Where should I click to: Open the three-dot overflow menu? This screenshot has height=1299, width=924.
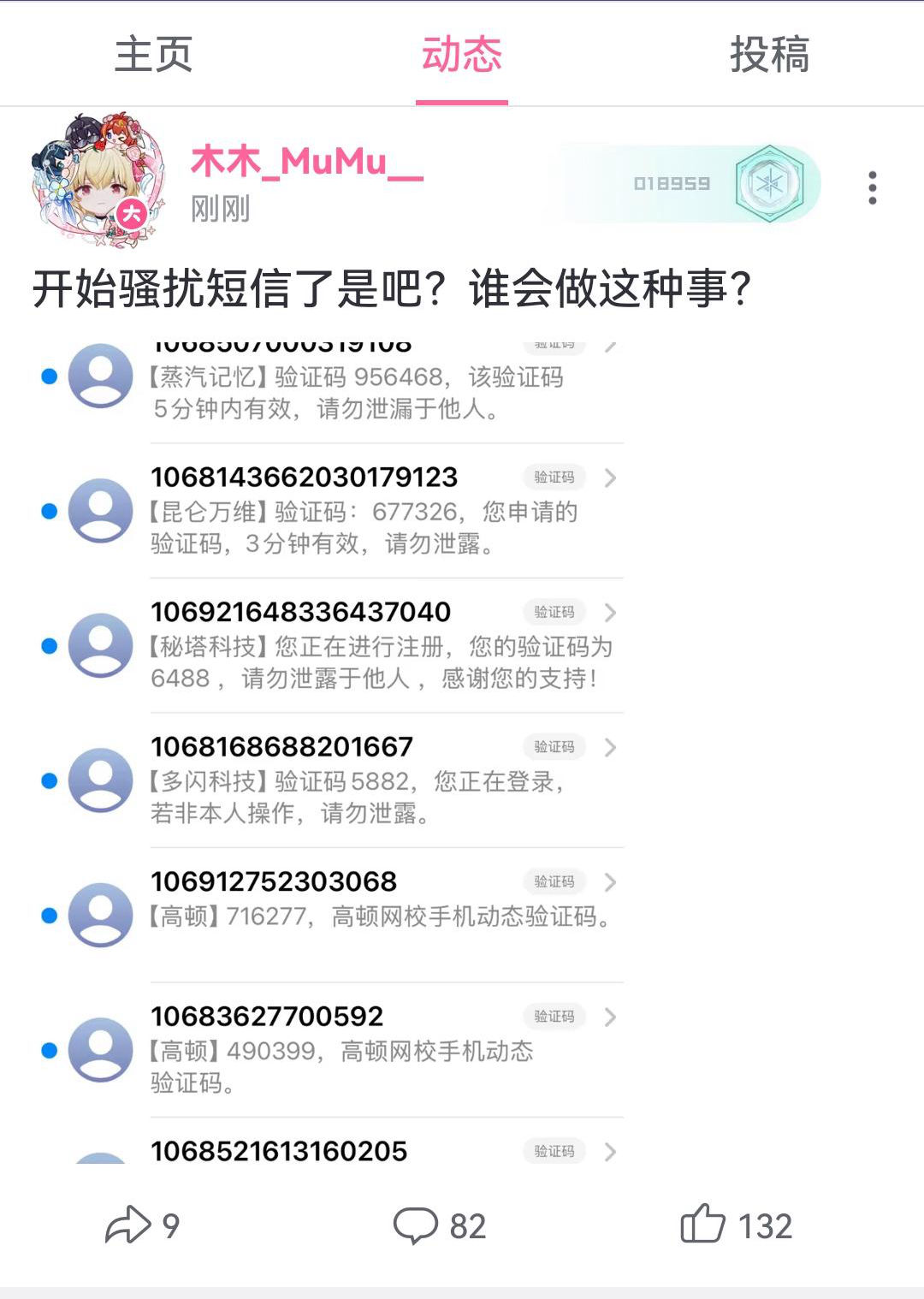coord(872,187)
